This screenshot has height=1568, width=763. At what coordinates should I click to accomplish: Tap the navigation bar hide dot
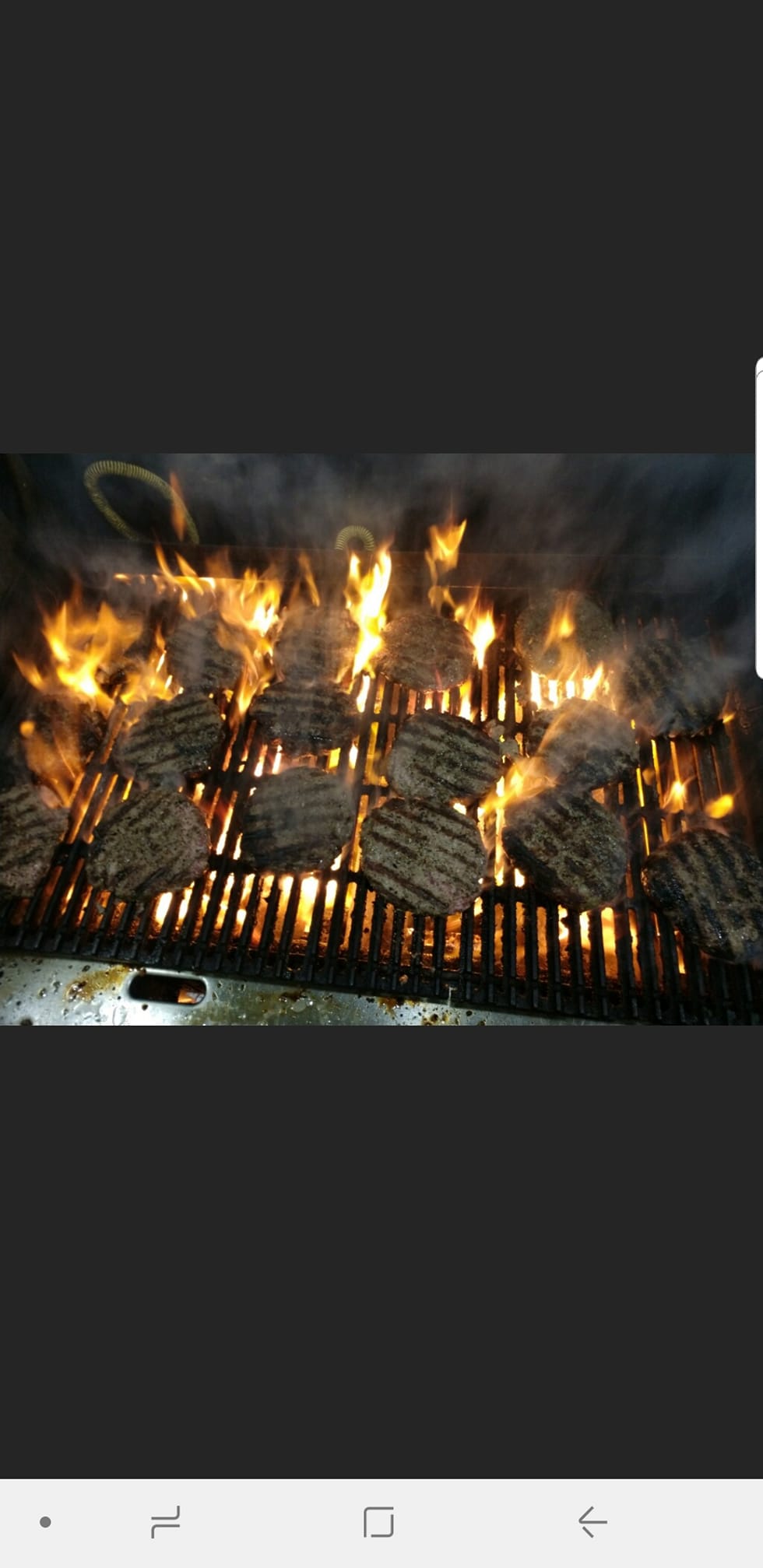[x=45, y=1521]
